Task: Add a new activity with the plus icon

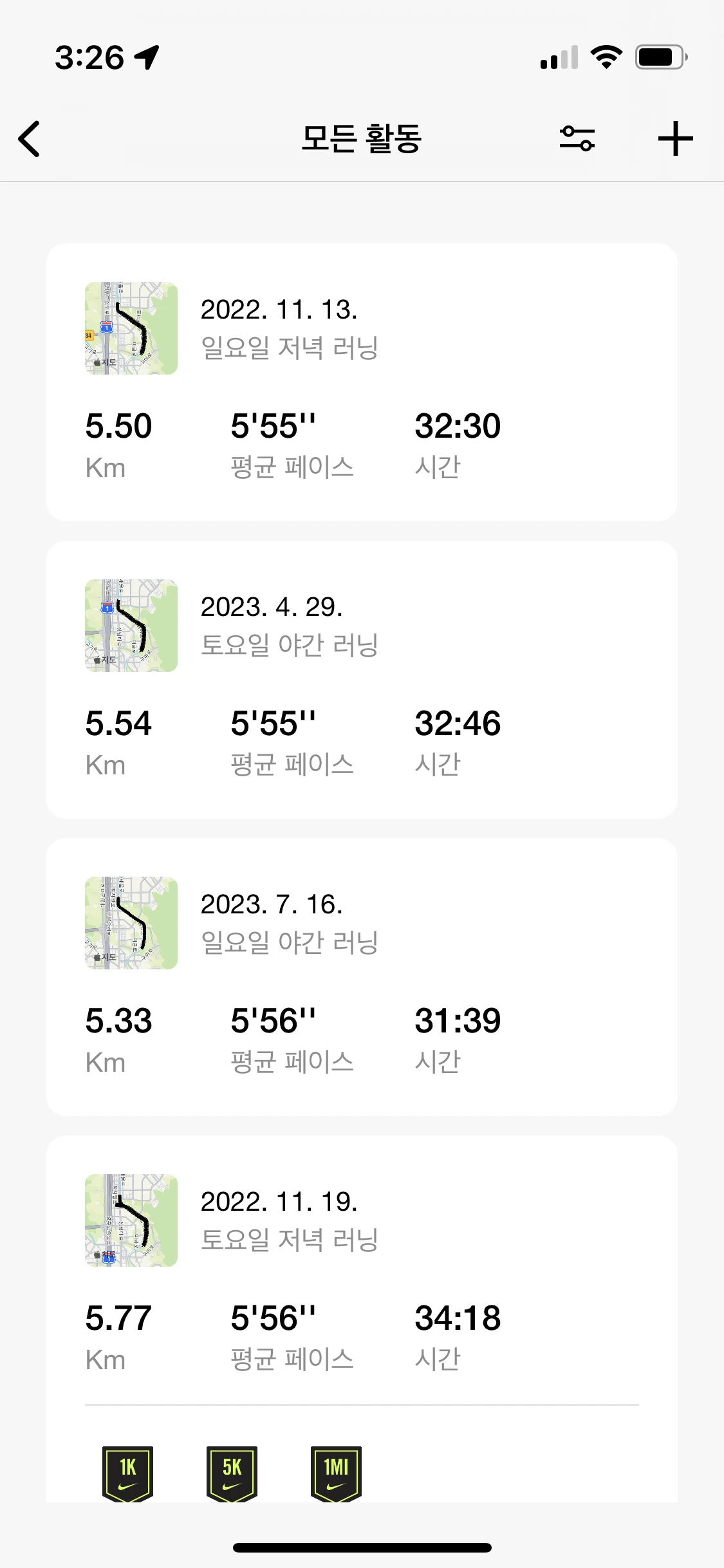Action: tap(675, 138)
